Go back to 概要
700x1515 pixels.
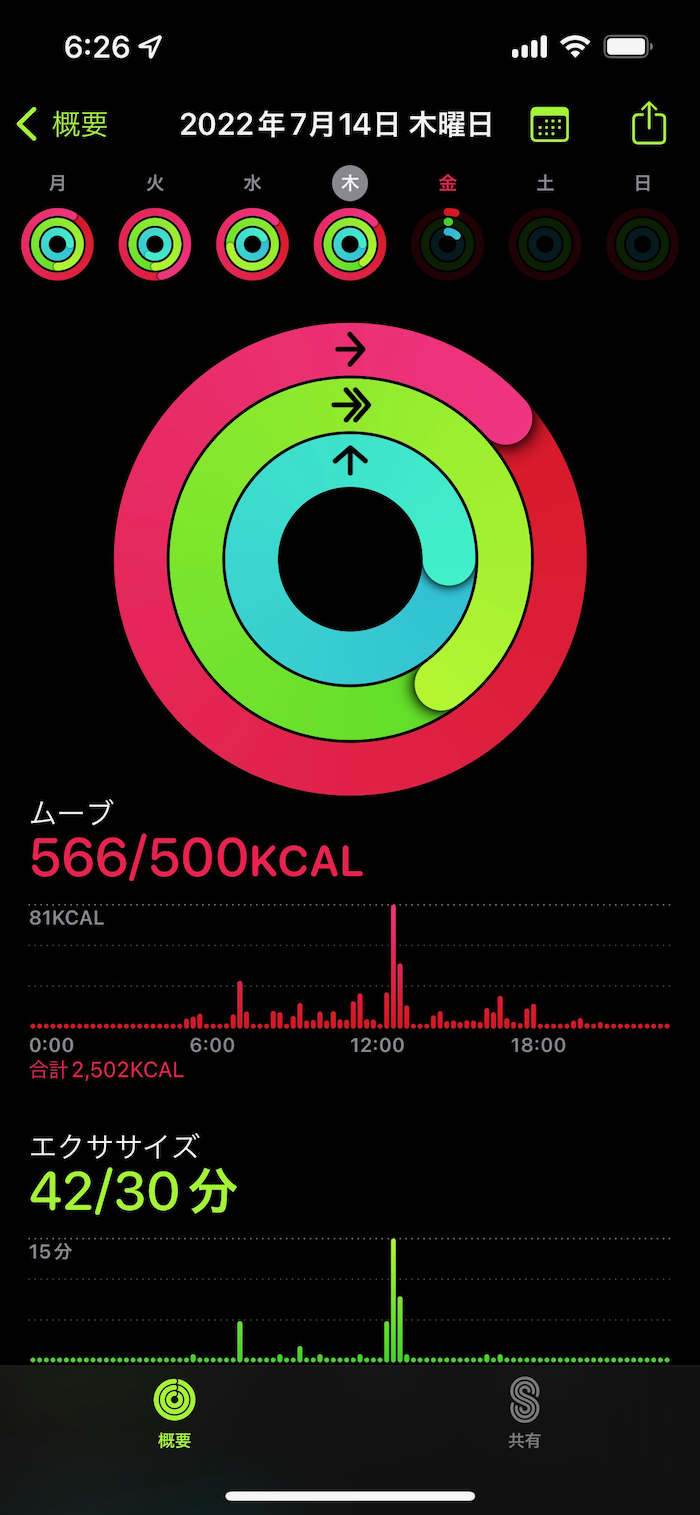62,125
